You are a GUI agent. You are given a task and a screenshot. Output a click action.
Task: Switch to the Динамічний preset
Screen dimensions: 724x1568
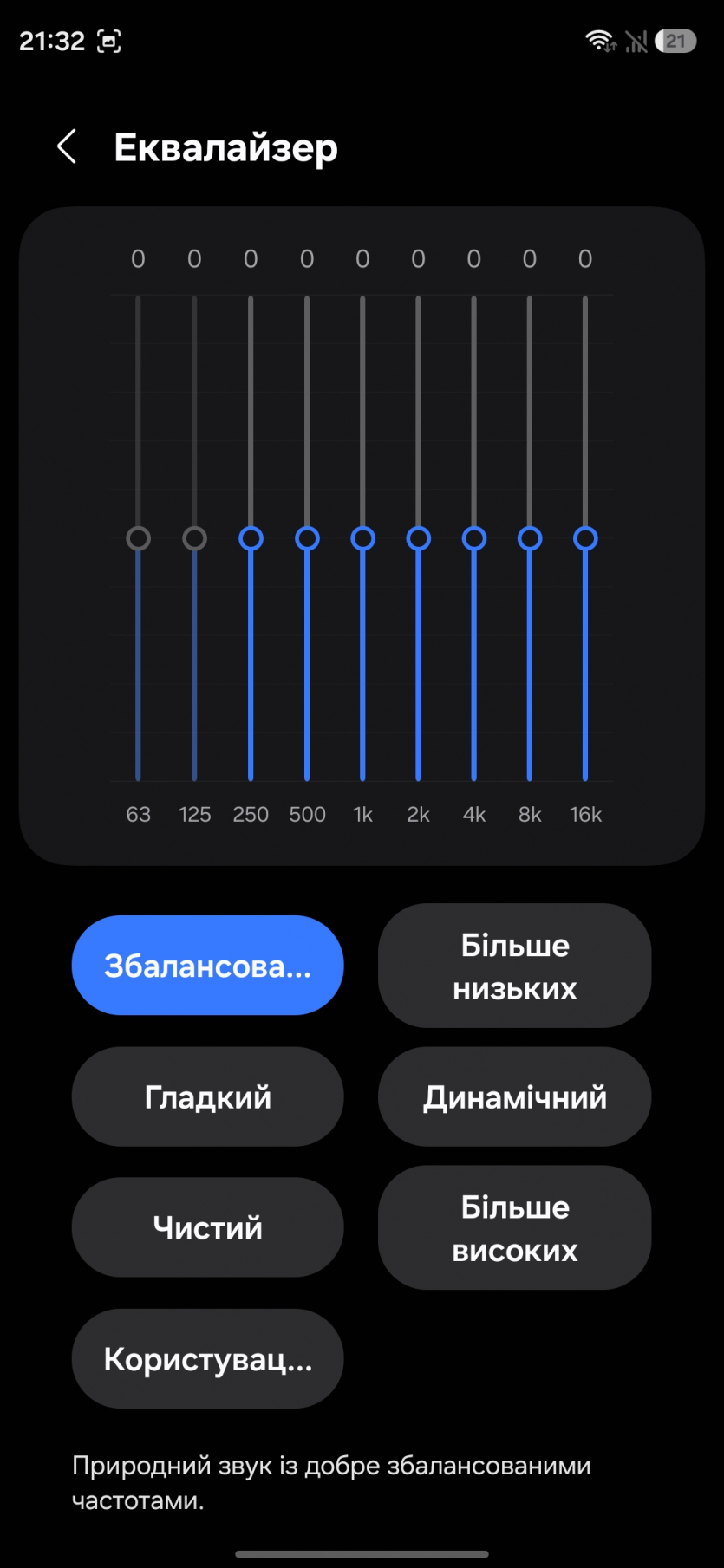pos(514,1097)
